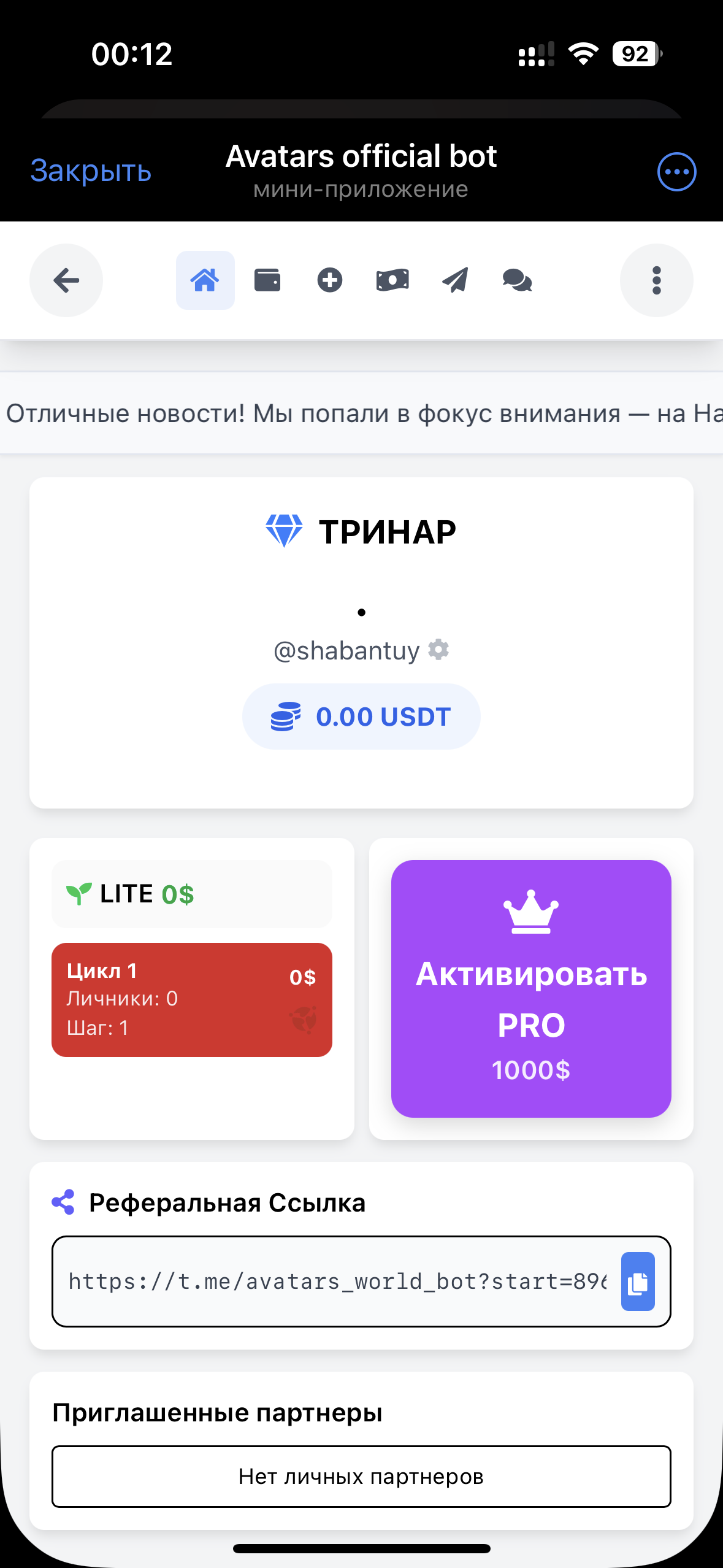Select the home icon in toolbar
Viewport: 723px width, 1568px height.
(205, 280)
